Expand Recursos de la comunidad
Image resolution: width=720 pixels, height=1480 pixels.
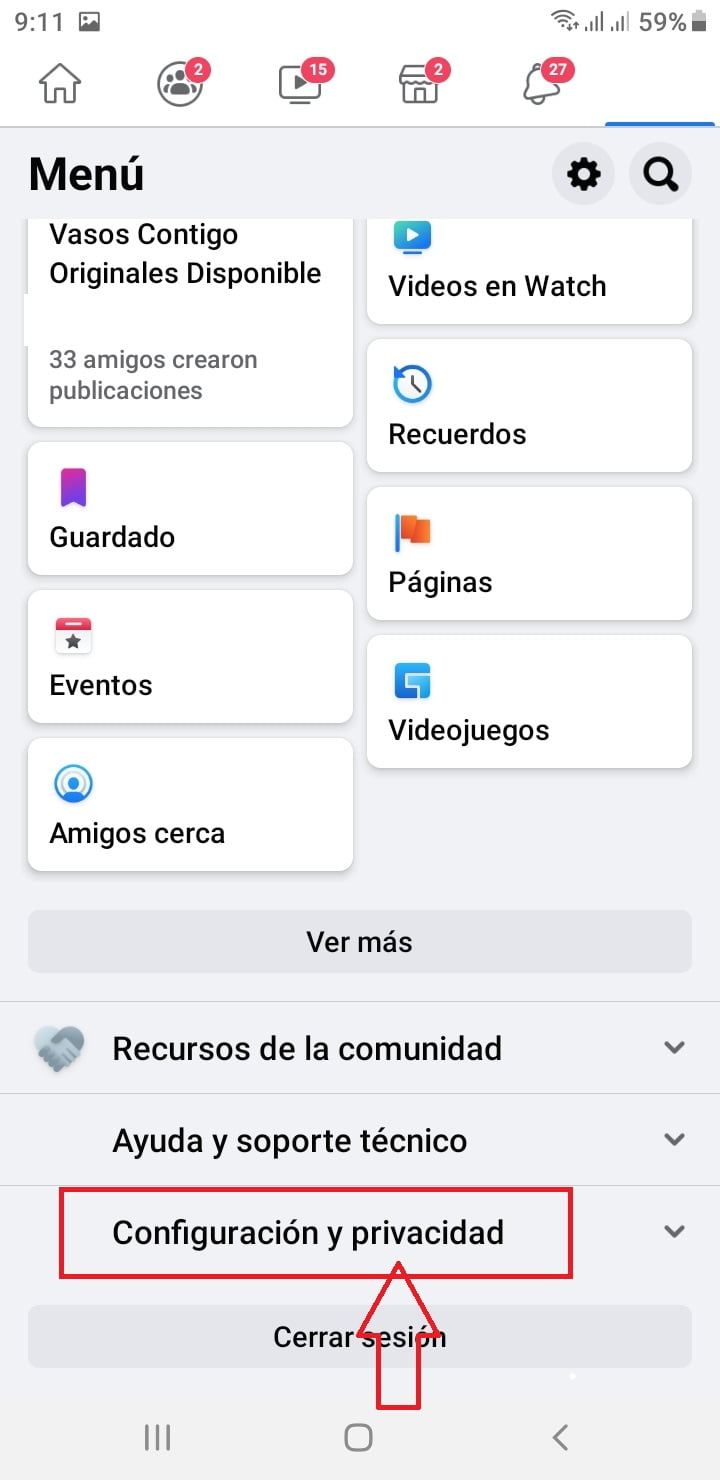pyautogui.click(x=673, y=1047)
